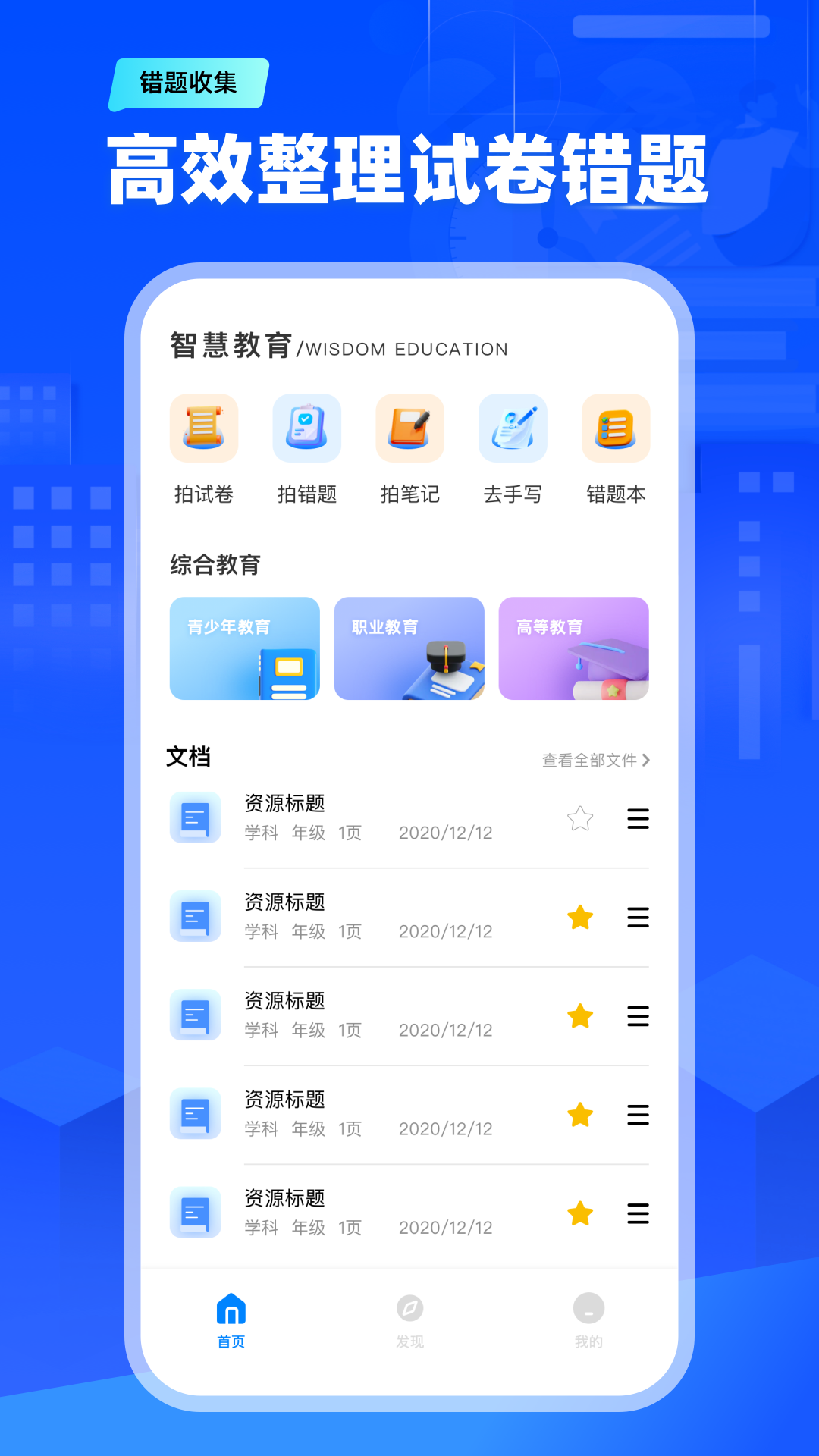Open the 拍错题 photo tool
Viewport: 819px width, 1456px height.
point(306,428)
